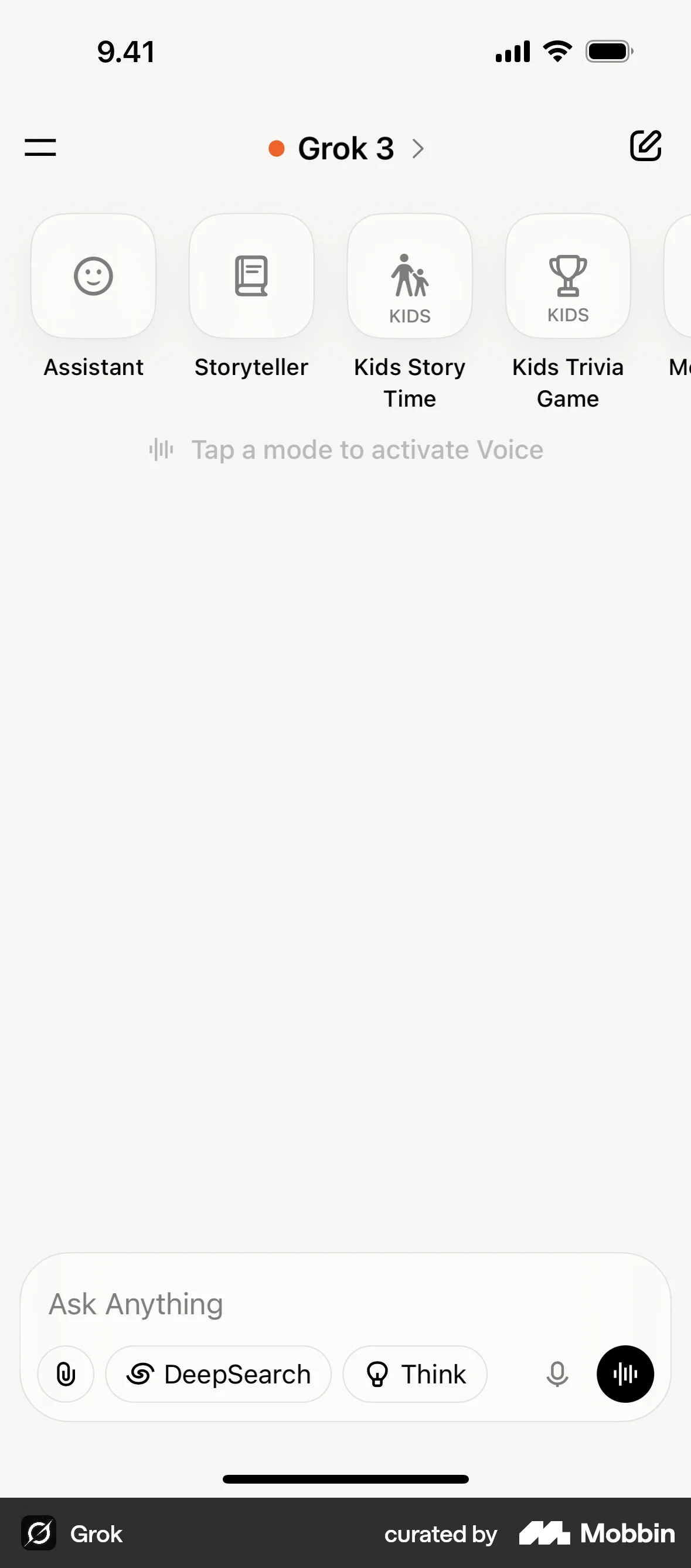691x1568 pixels.
Task: Attach a file with the paperclip icon
Action: tap(66, 1374)
